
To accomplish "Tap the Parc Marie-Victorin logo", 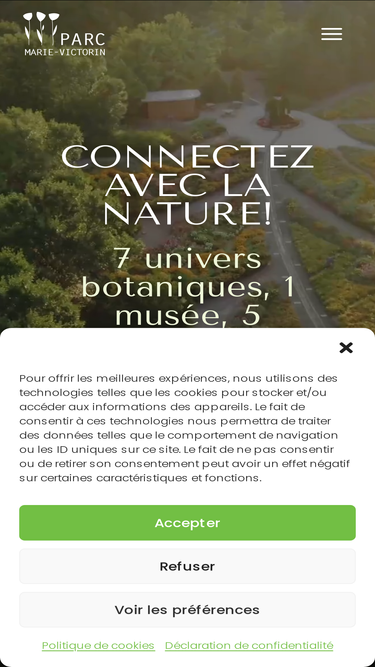I will [64, 34].
